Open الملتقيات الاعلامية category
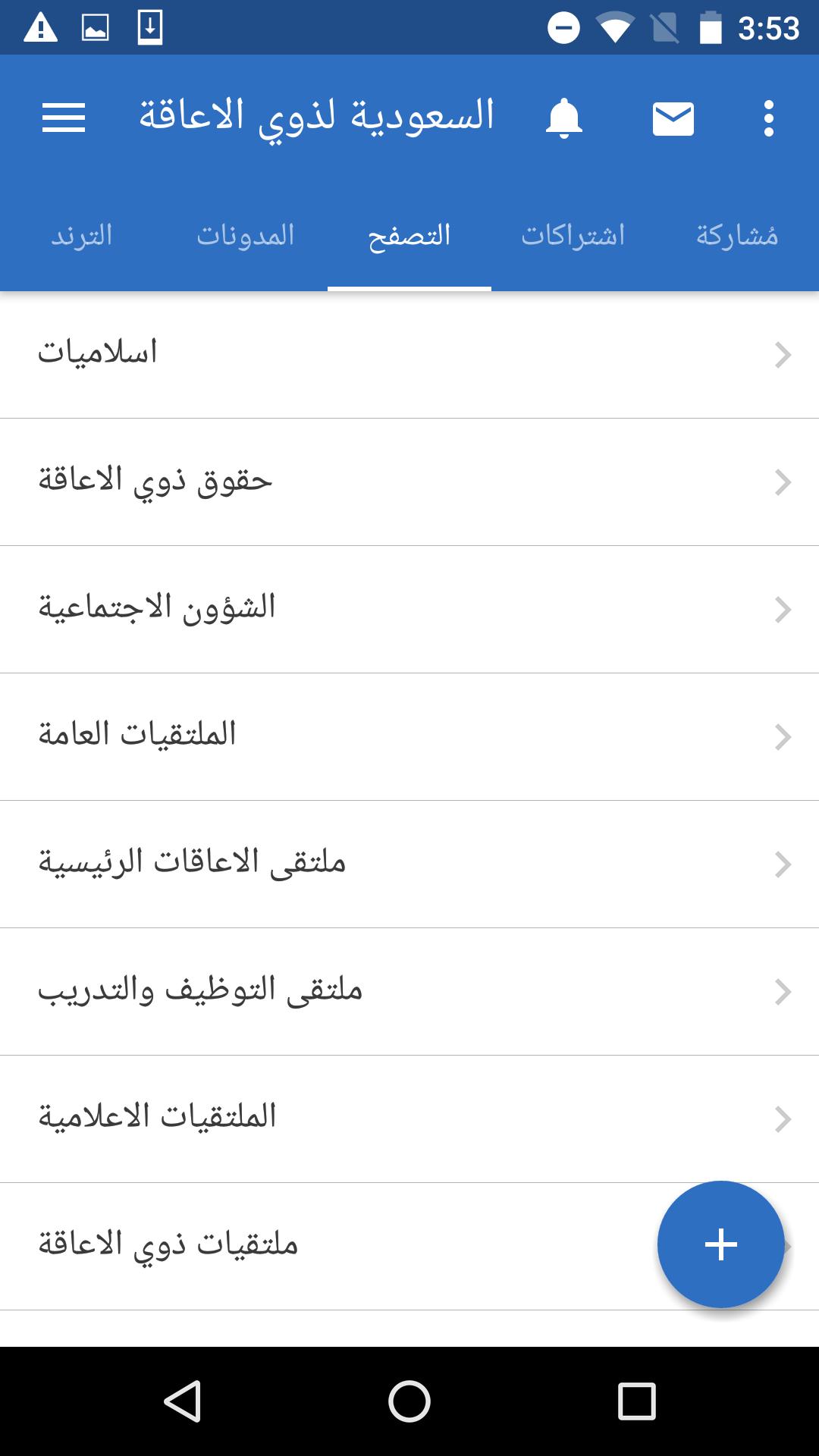 coord(409,1119)
